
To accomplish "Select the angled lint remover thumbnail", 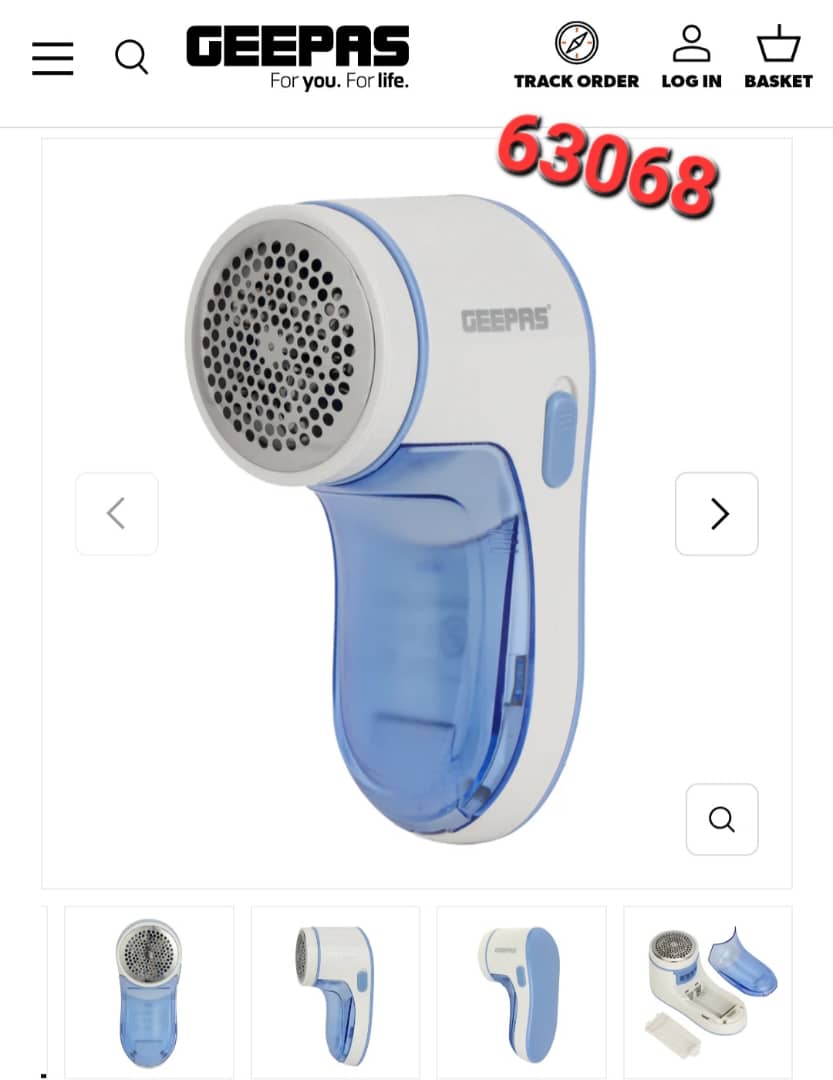I will [335, 991].
